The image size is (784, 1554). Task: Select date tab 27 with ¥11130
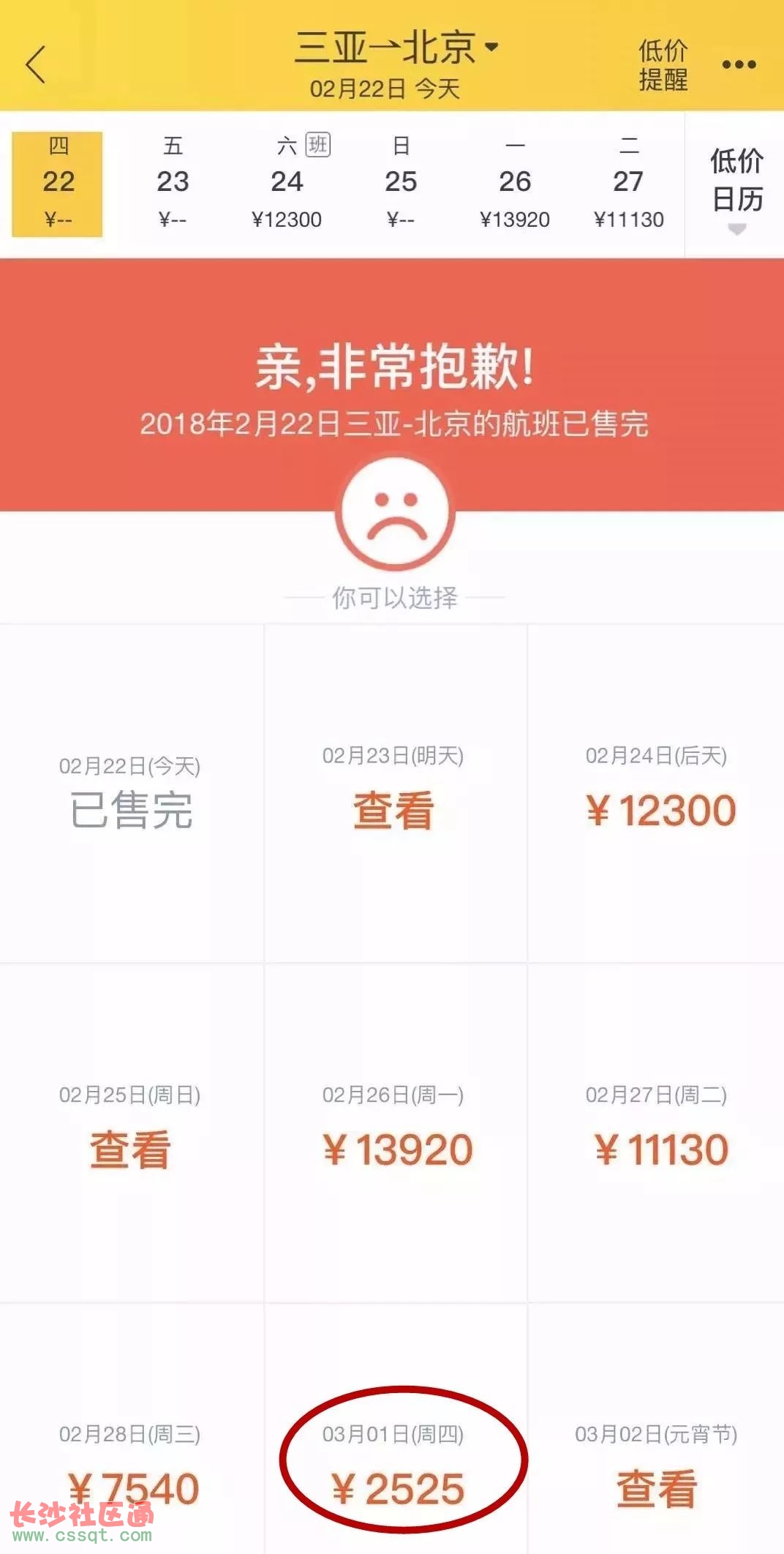(x=629, y=183)
